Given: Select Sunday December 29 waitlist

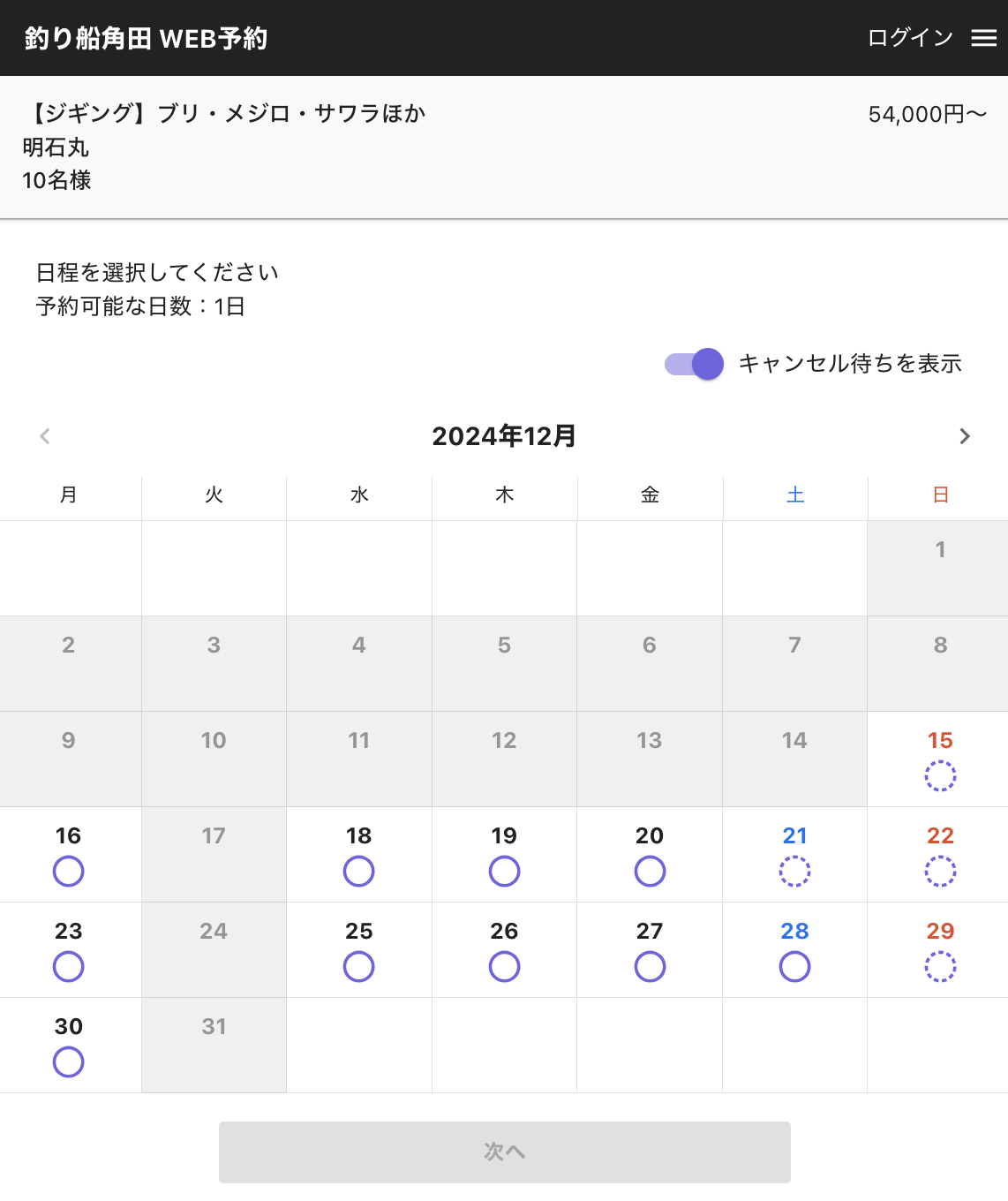Looking at the screenshot, I should click(939, 951).
